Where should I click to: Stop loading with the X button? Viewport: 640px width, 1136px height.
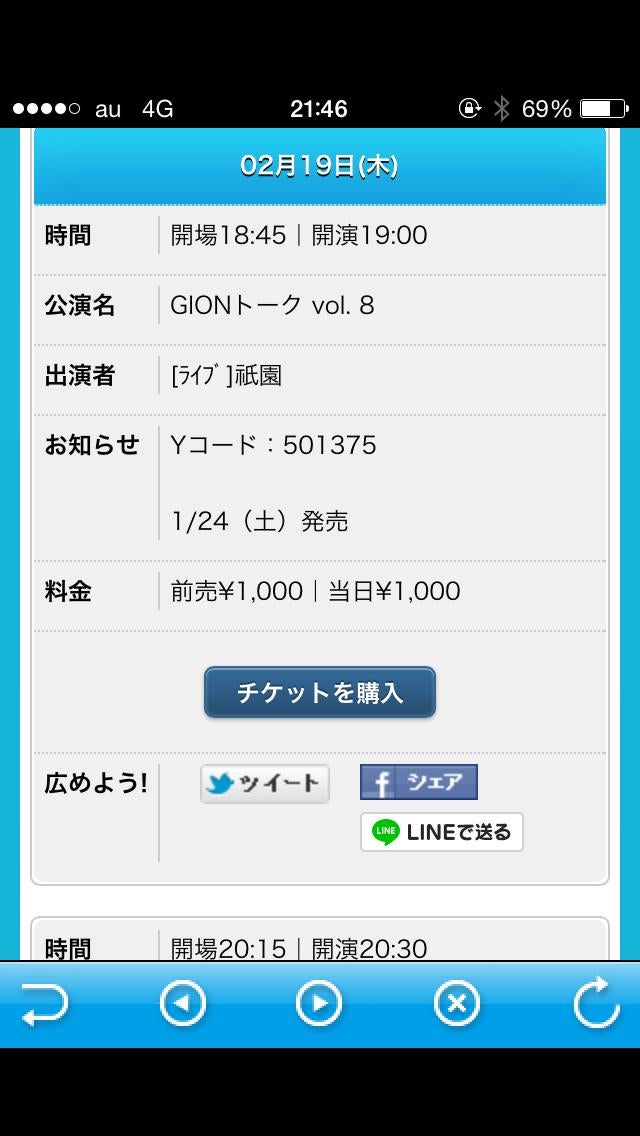tap(456, 1004)
